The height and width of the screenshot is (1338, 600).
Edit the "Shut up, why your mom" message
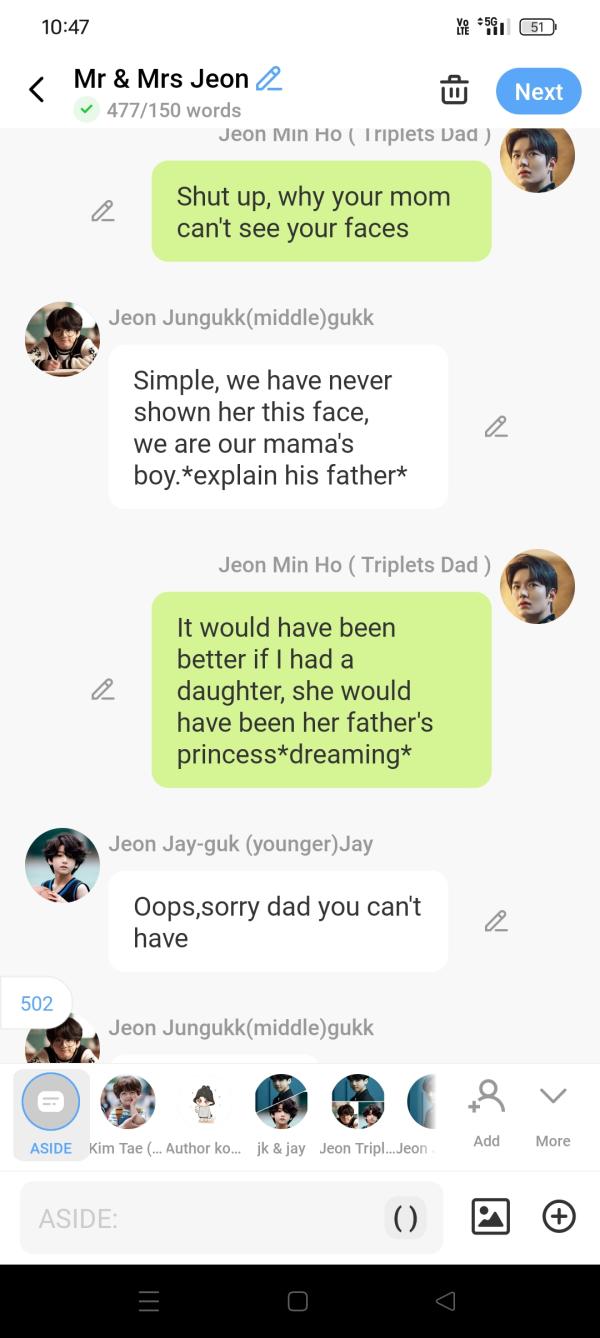[x=102, y=211]
